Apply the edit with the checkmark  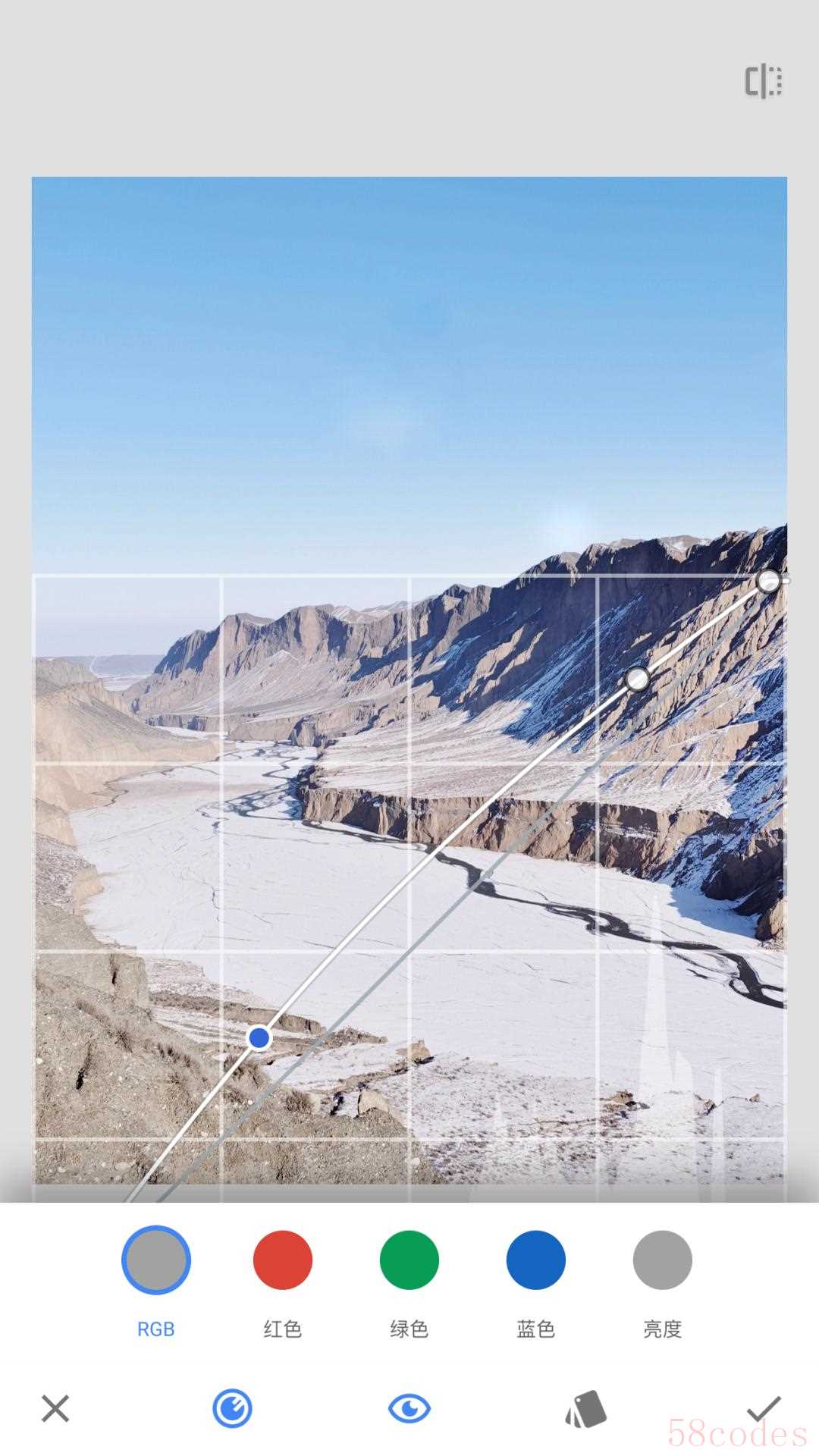(763, 1409)
